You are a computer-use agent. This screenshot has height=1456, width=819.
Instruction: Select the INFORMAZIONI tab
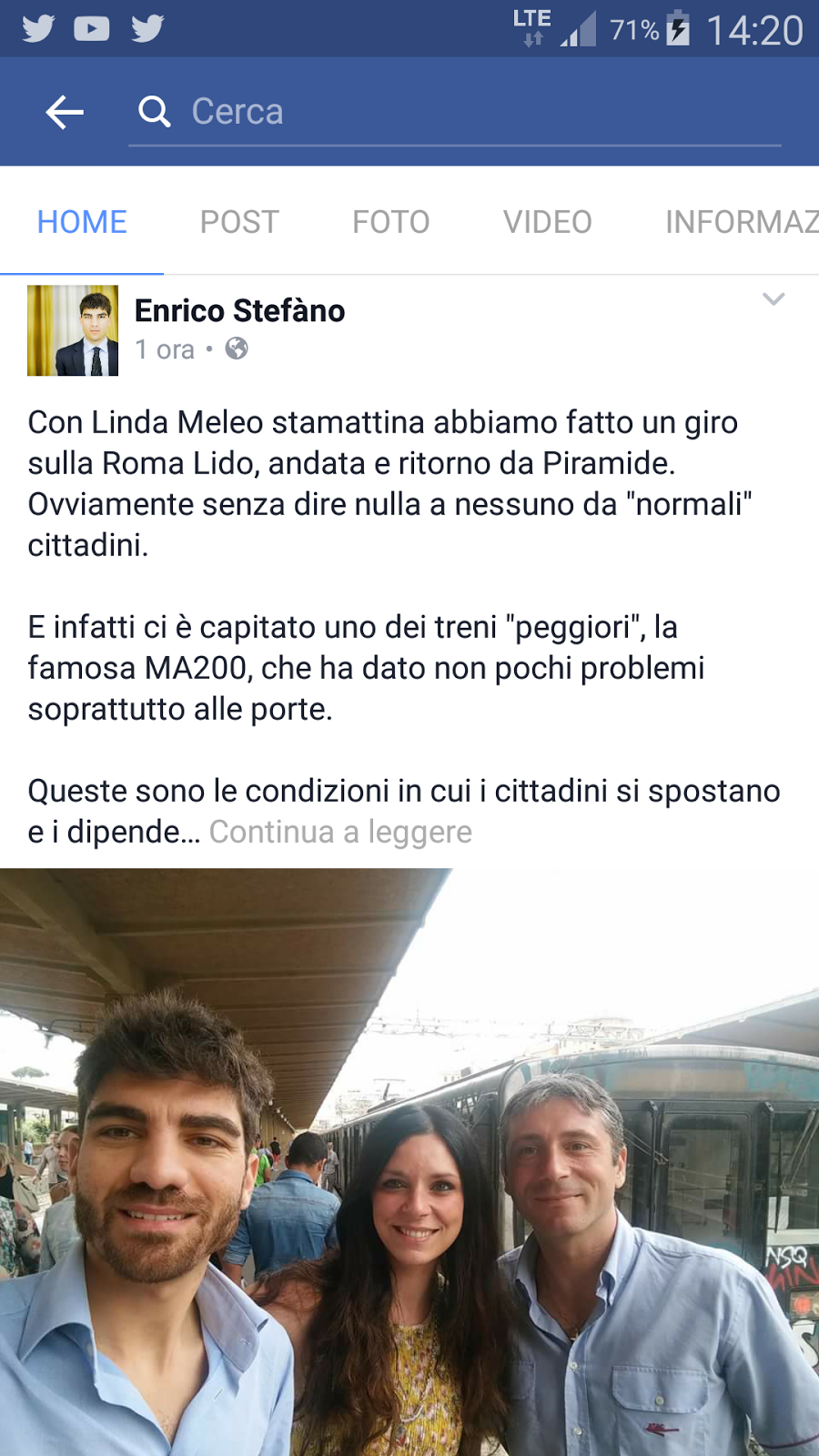click(741, 222)
